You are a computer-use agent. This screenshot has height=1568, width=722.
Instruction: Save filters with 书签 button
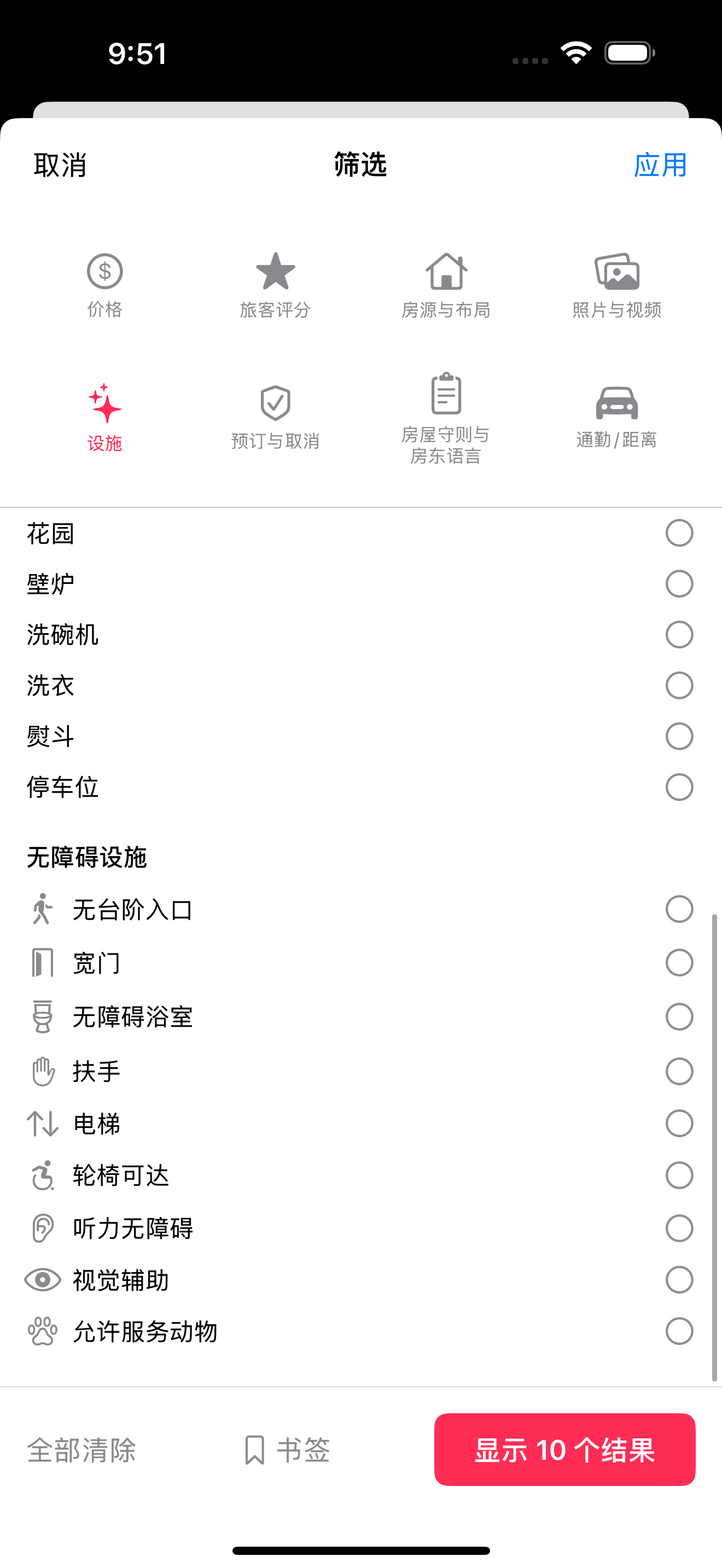click(287, 1450)
